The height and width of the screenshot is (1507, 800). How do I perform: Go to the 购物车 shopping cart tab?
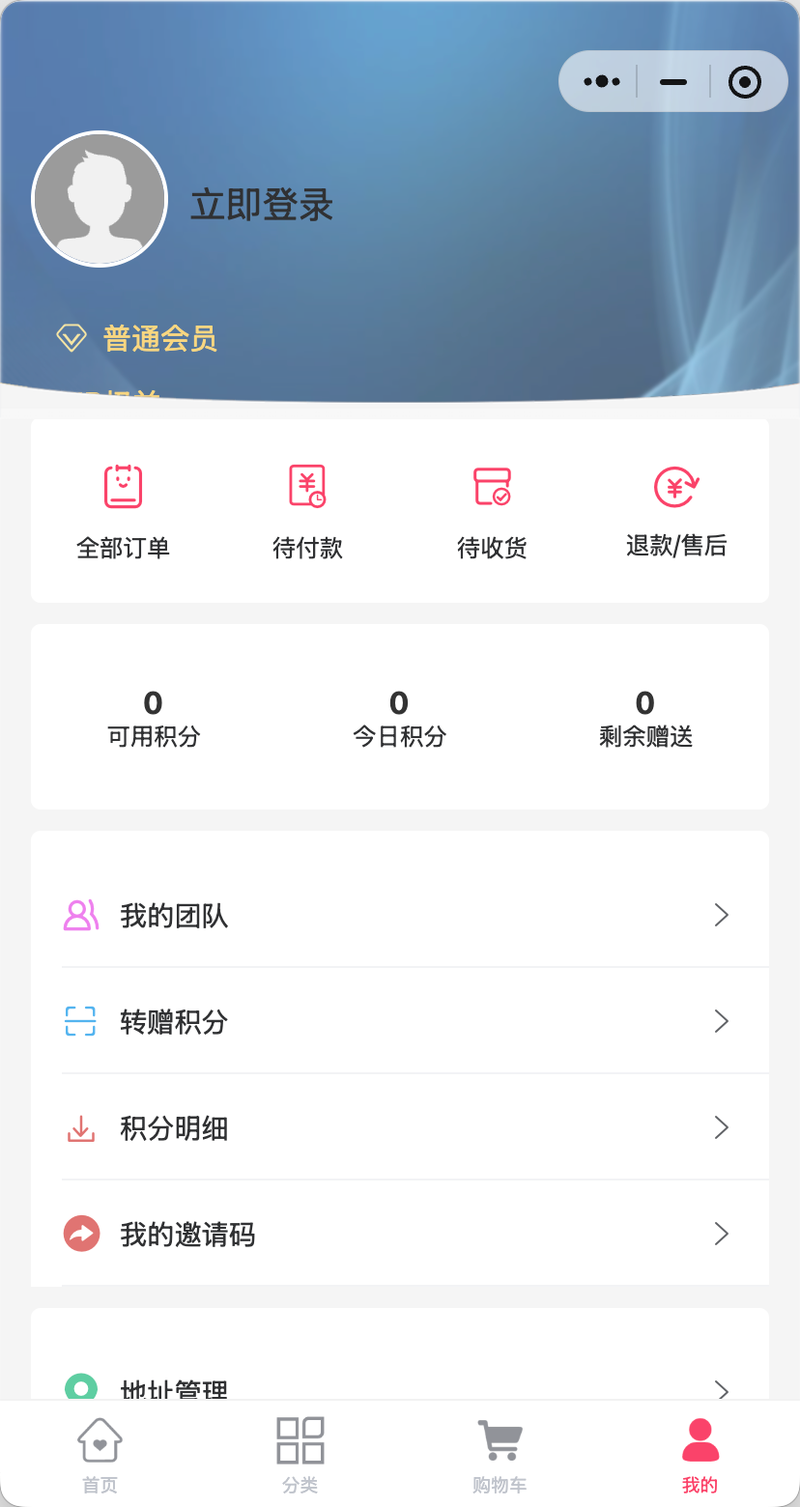500,1454
